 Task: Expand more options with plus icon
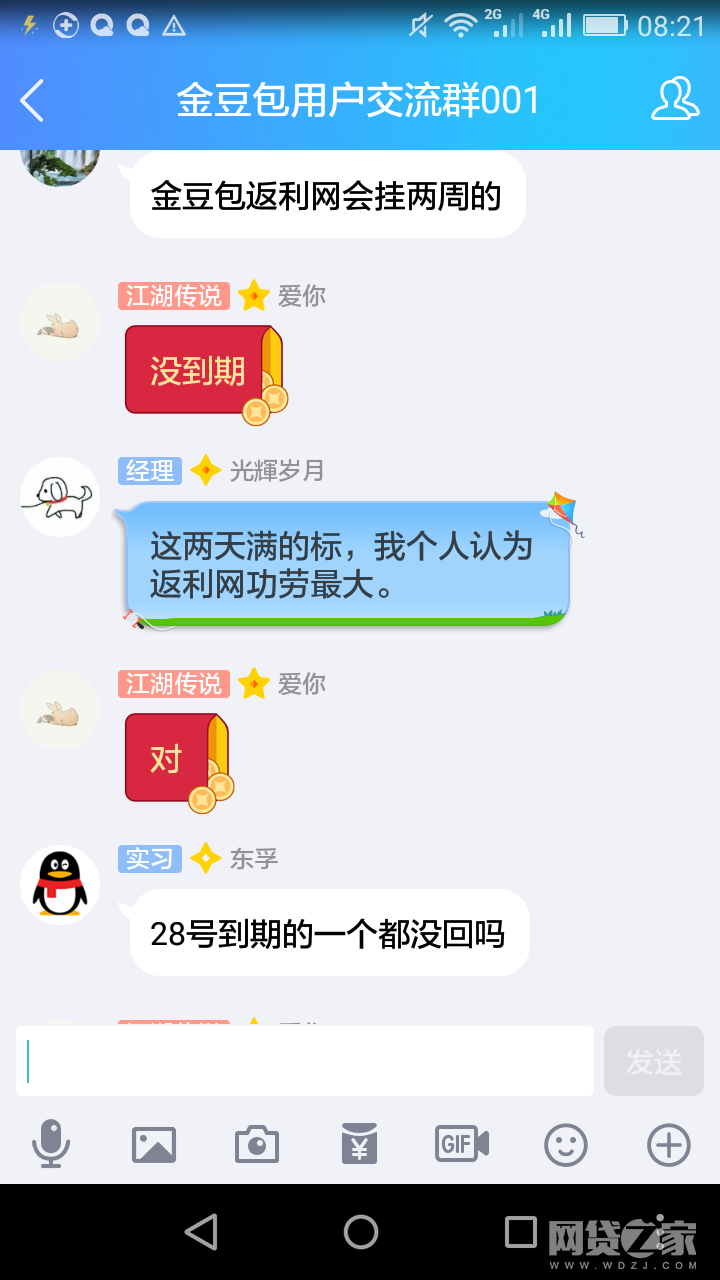pos(668,1144)
